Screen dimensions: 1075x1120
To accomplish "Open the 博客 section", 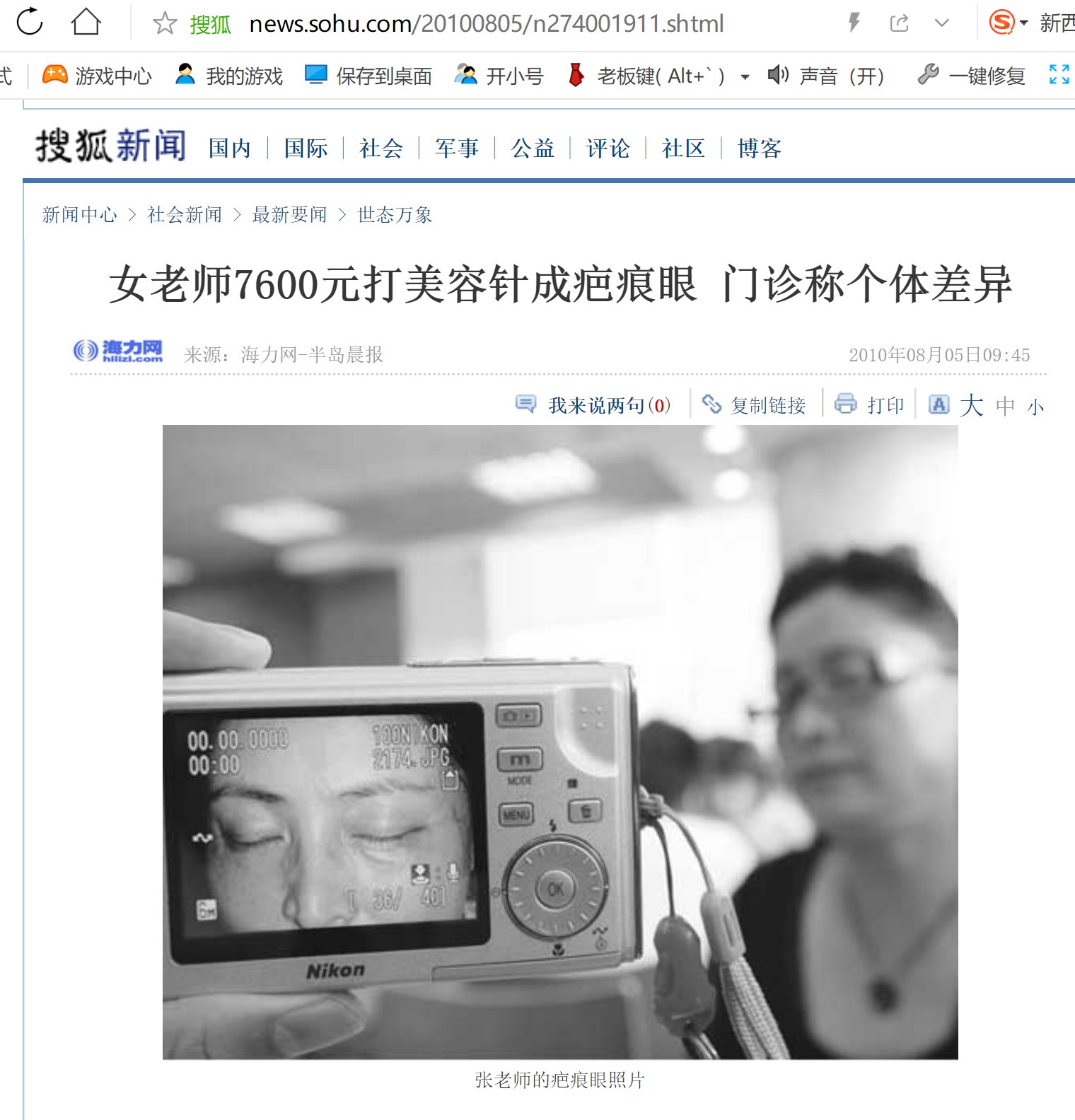I will pos(759,148).
